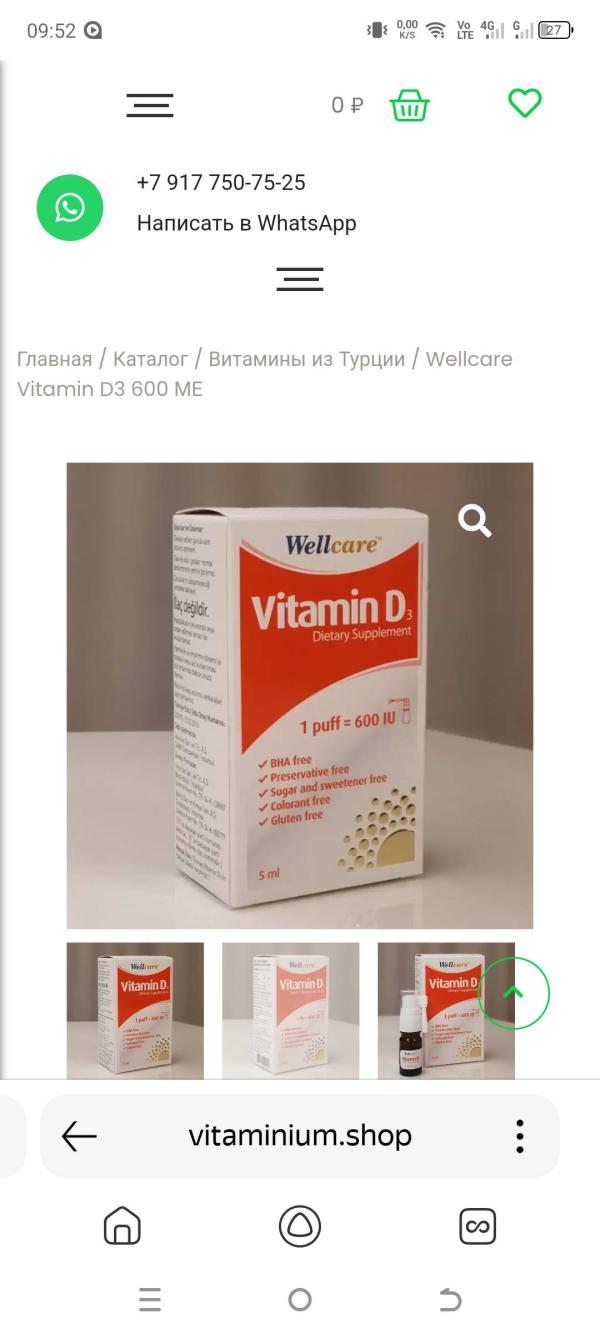Open the browser three-dot menu
The height and width of the screenshot is (1332, 600).
[519, 1136]
